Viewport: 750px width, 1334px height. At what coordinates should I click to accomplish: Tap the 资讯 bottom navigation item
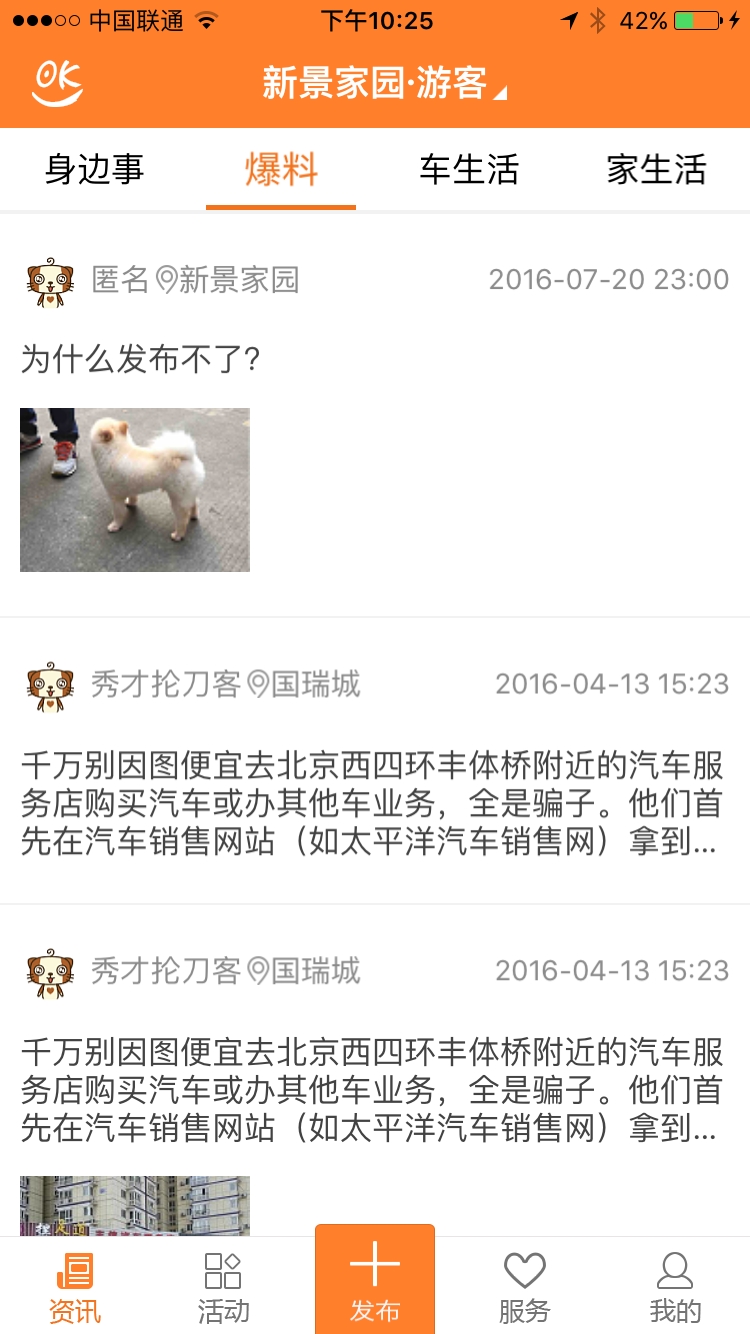[75, 1287]
